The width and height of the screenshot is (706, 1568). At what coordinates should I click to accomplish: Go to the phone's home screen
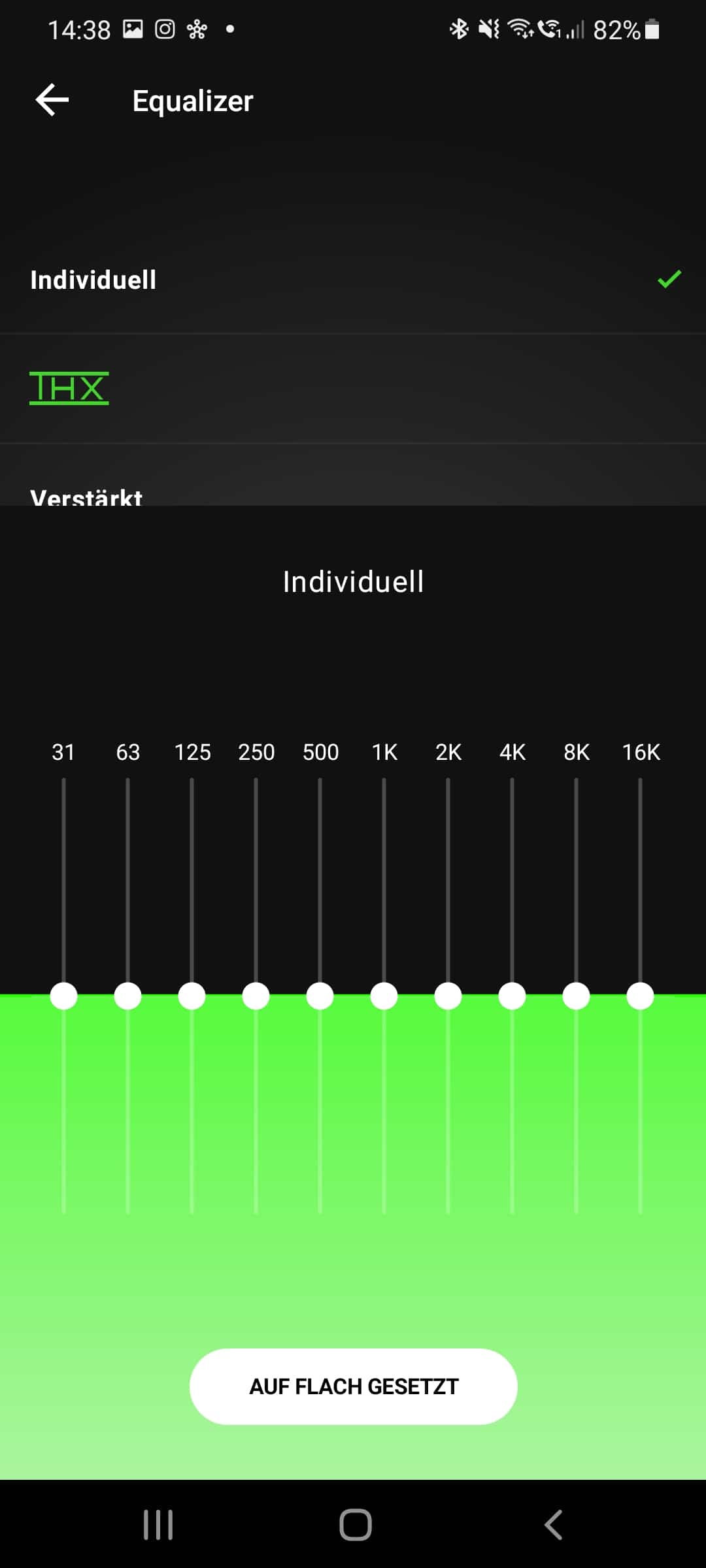pos(356,1525)
